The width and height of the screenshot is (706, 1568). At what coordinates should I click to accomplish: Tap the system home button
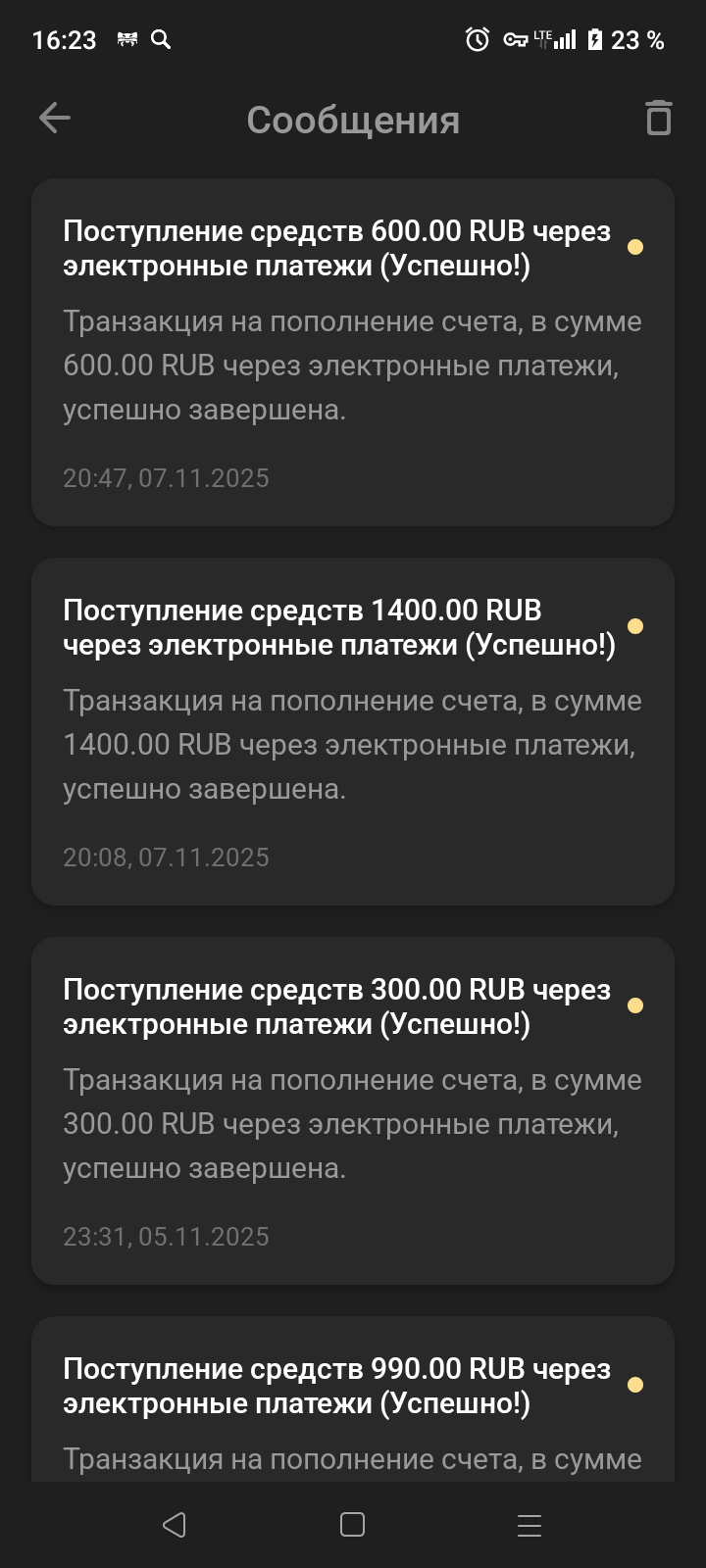tap(352, 1525)
